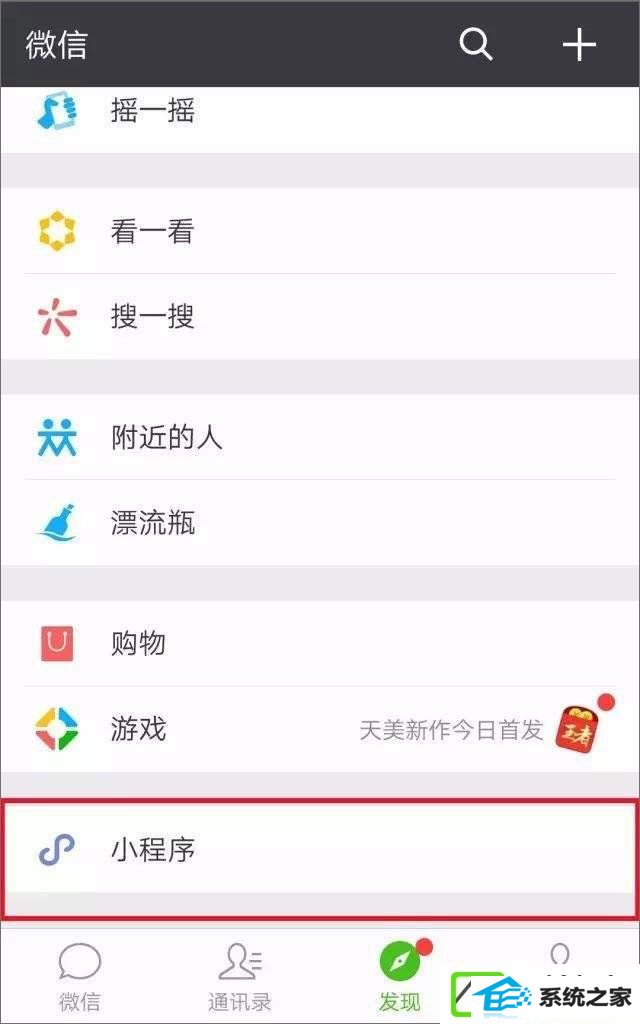Open 购物 (Shopping)
Screen dimensions: 640x1024
[138, 644]
